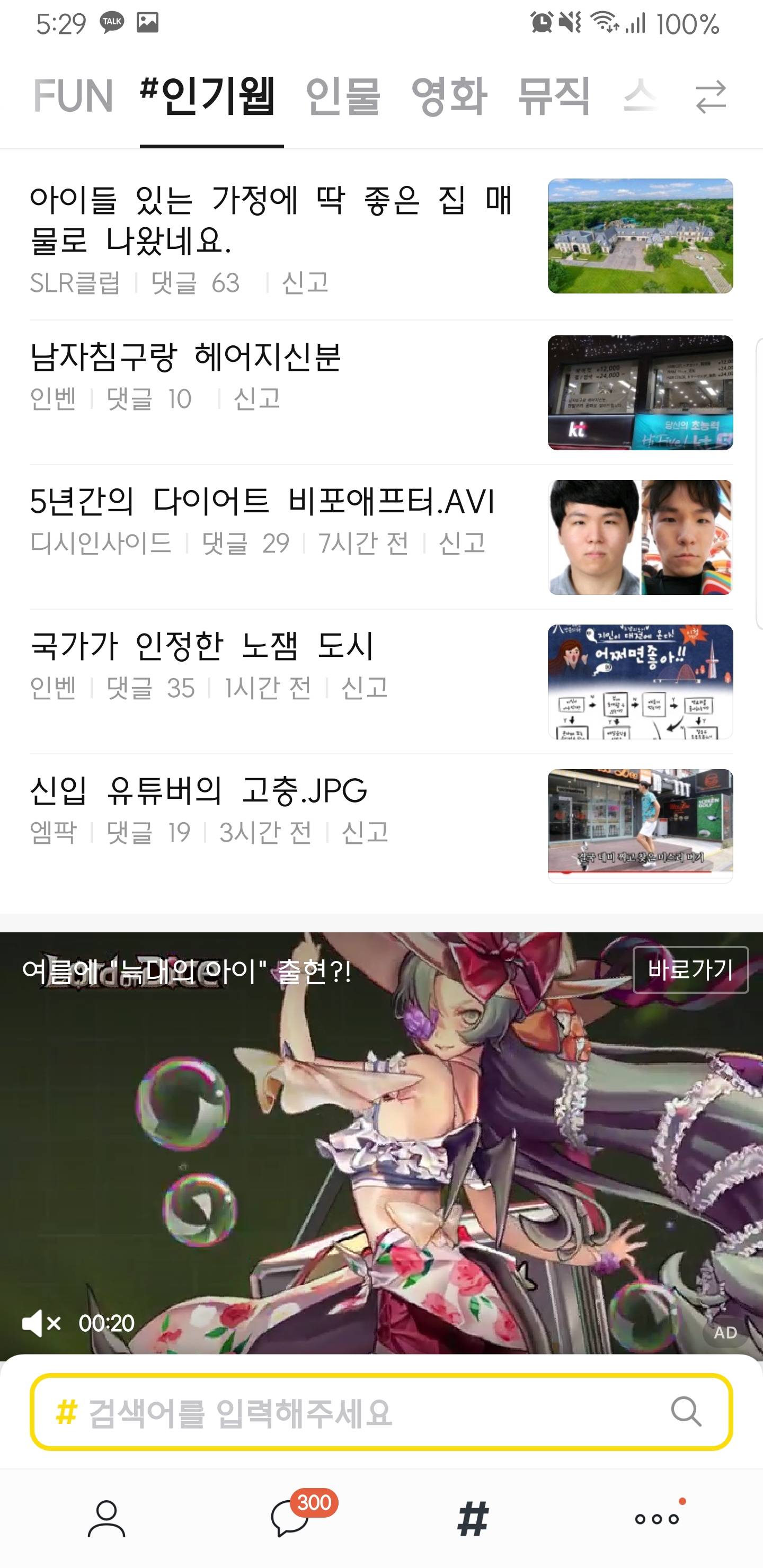Unmute the video ad sound
The image size is (763, 1568).
[41, 1323]
